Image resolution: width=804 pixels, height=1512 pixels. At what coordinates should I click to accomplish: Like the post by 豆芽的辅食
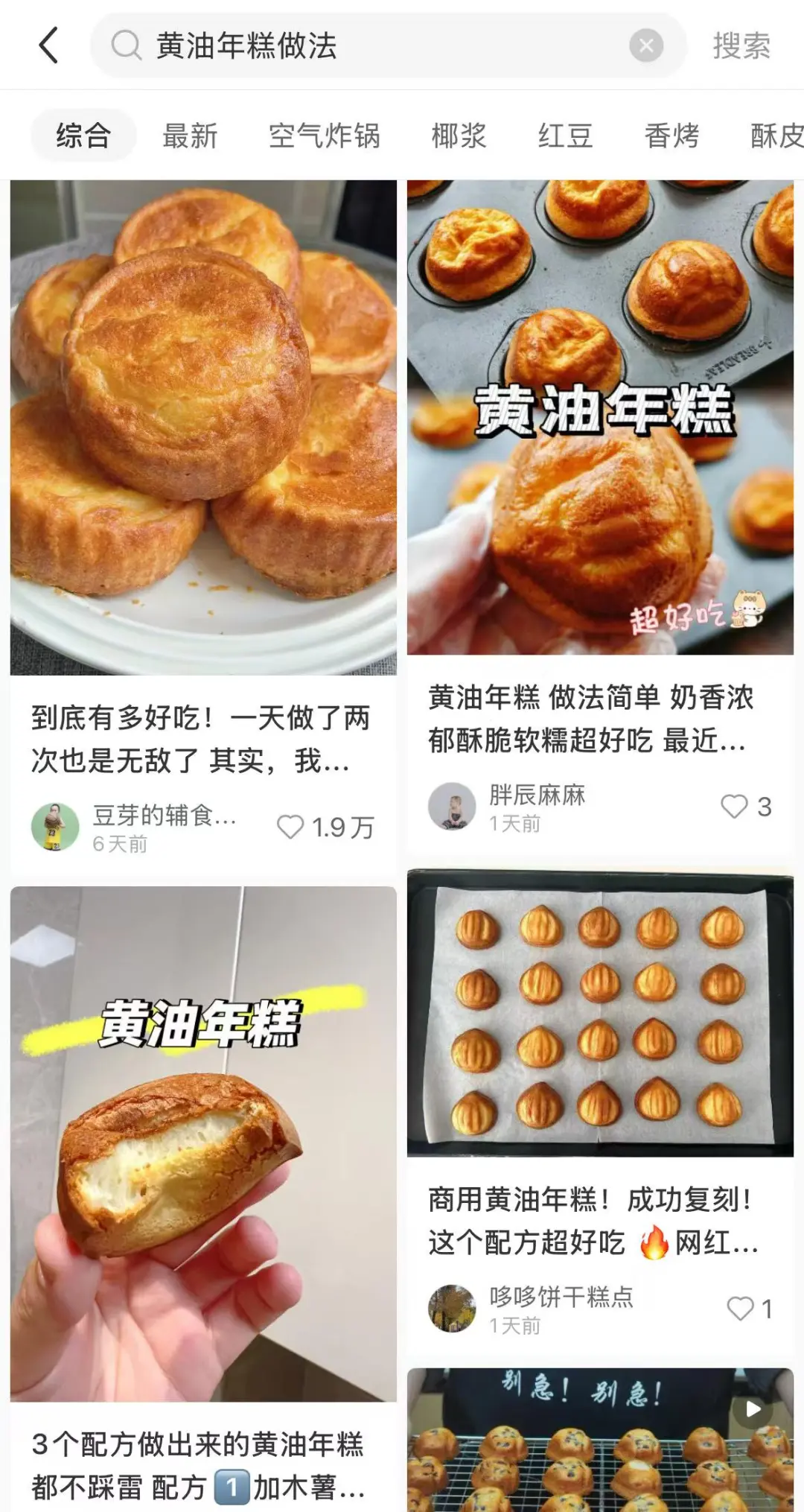coord(290,827)
